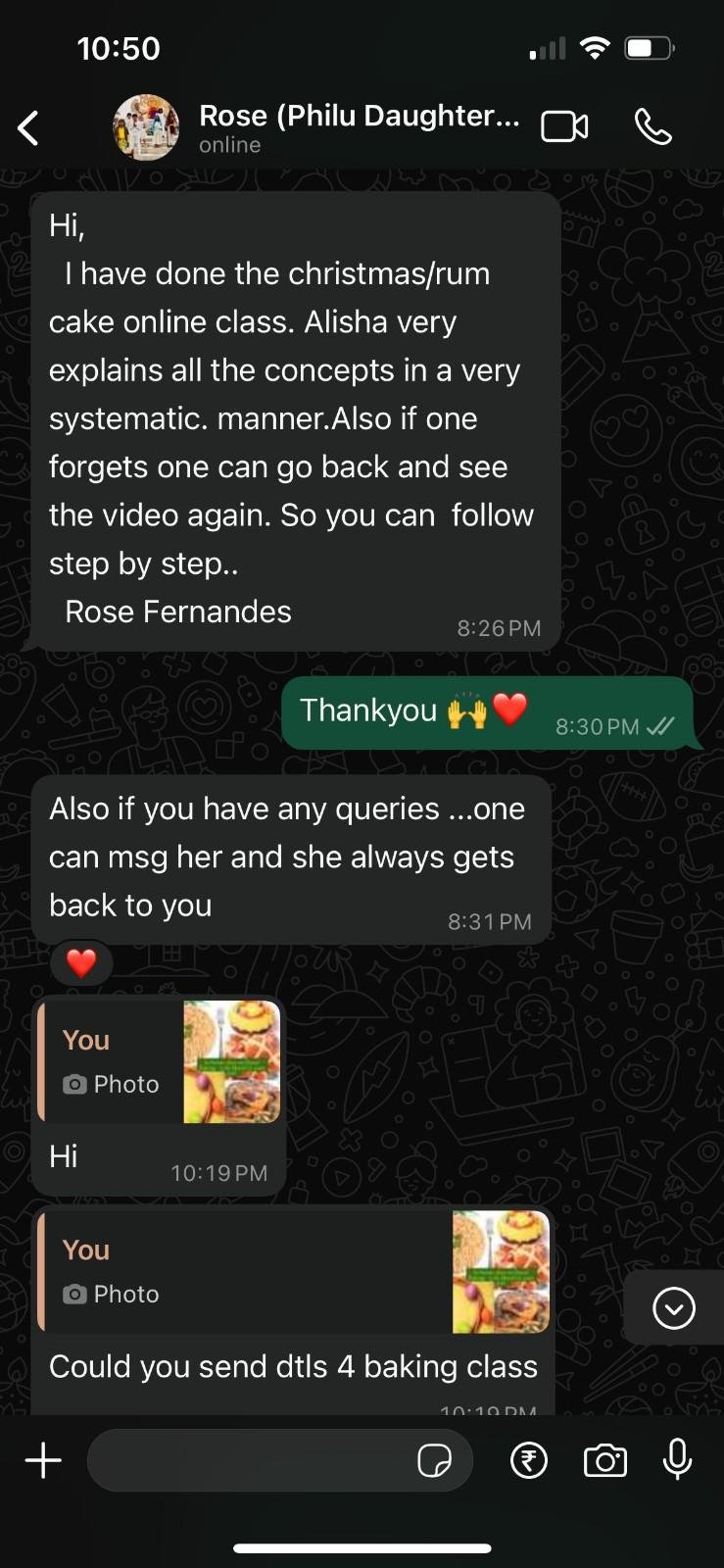Tap the microphone for a voice message
724x1568 pixels.
pyautogui.click(x=677, y=1460)
